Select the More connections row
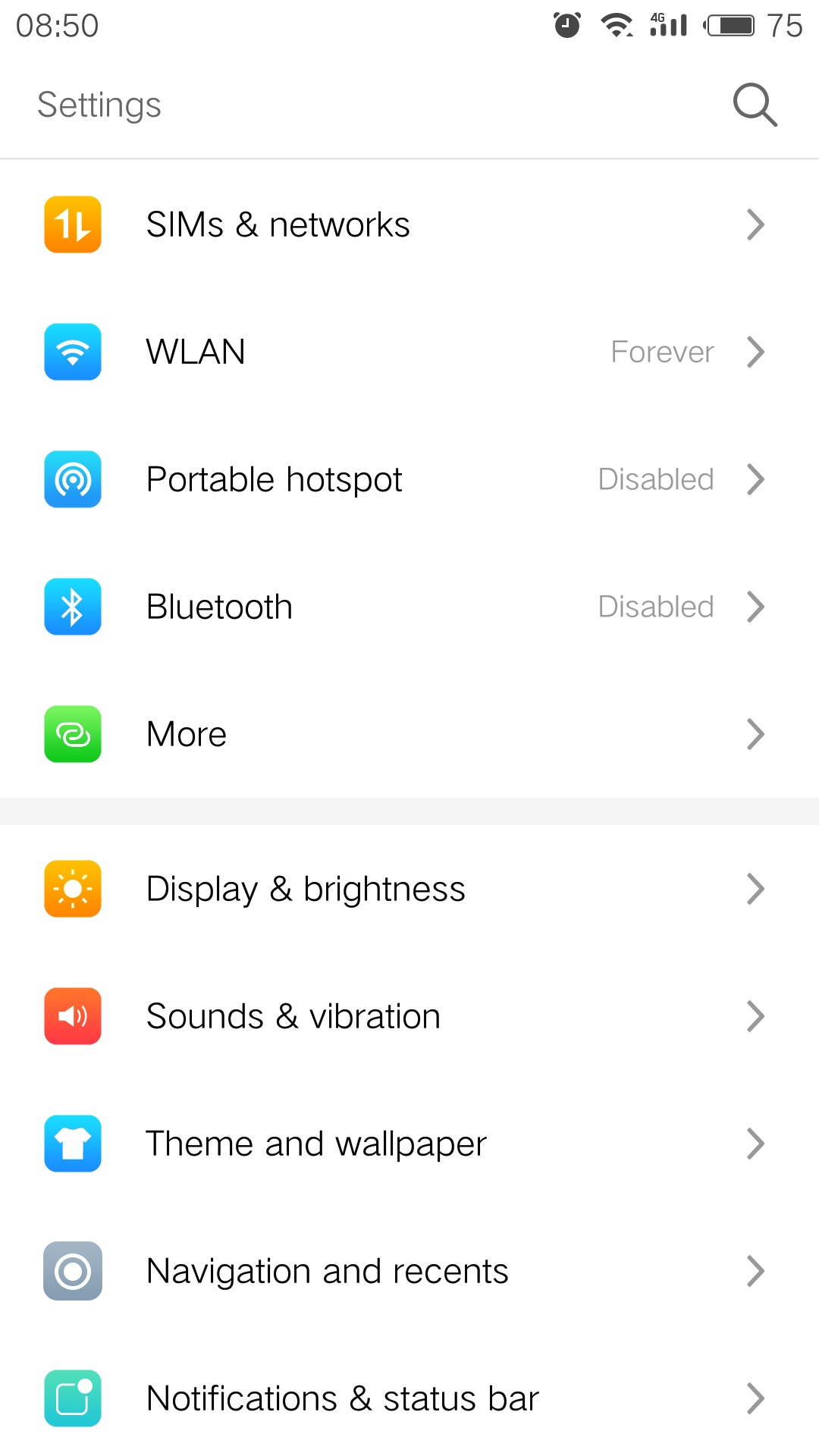 409,734
